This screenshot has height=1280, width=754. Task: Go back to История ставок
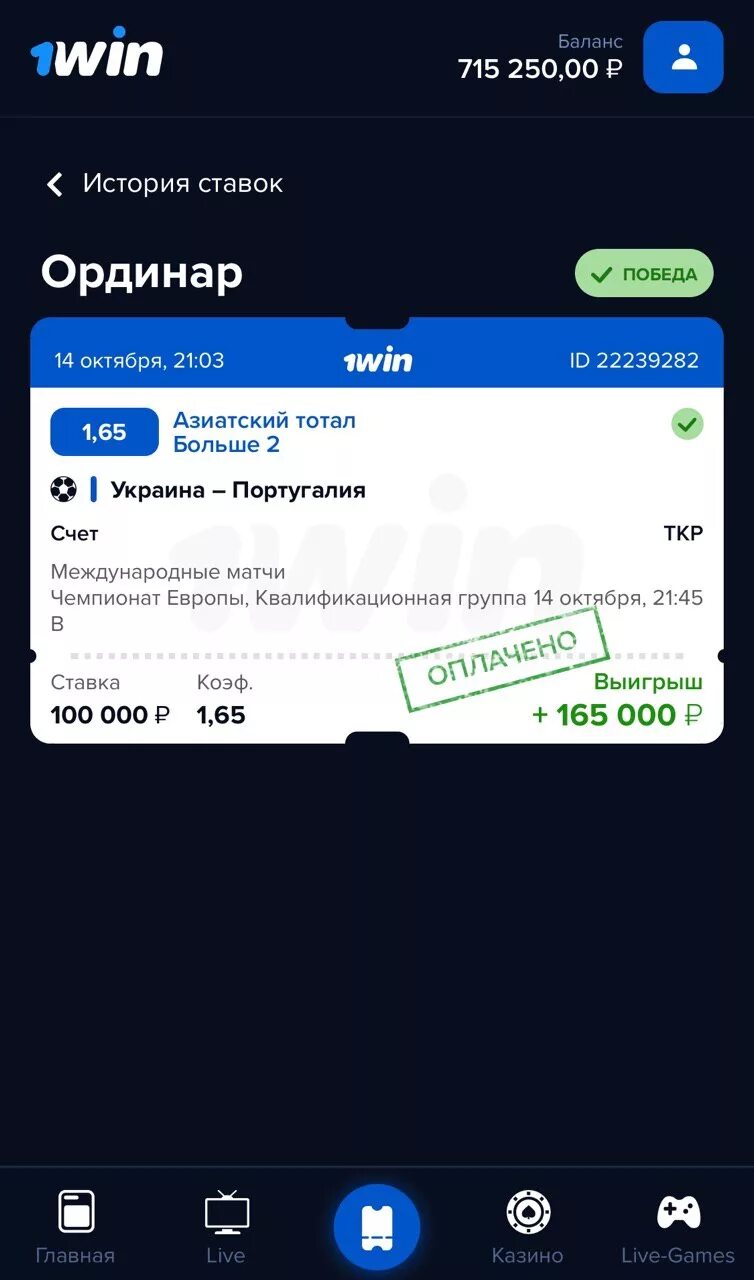click(165, 184)
